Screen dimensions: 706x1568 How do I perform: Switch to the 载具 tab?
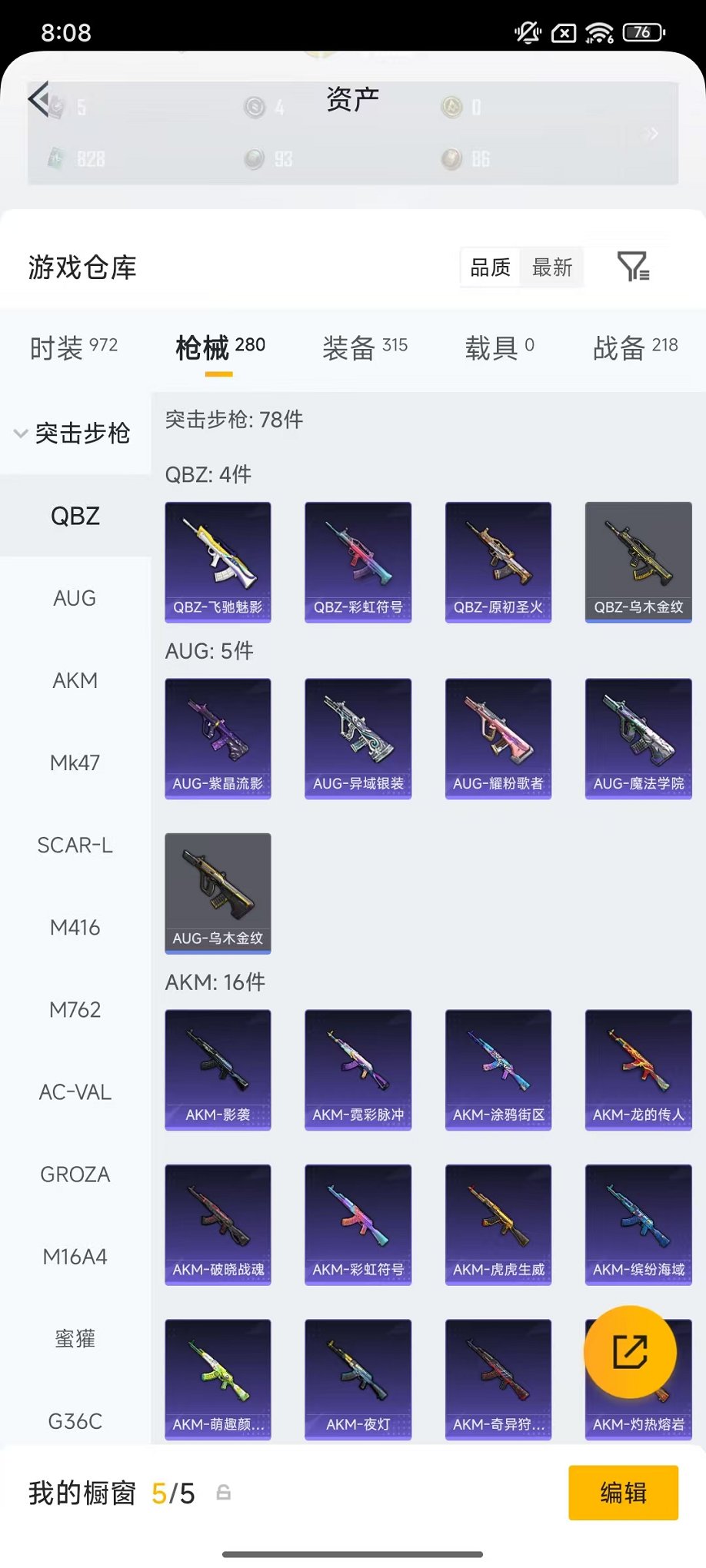click(499, 347)
